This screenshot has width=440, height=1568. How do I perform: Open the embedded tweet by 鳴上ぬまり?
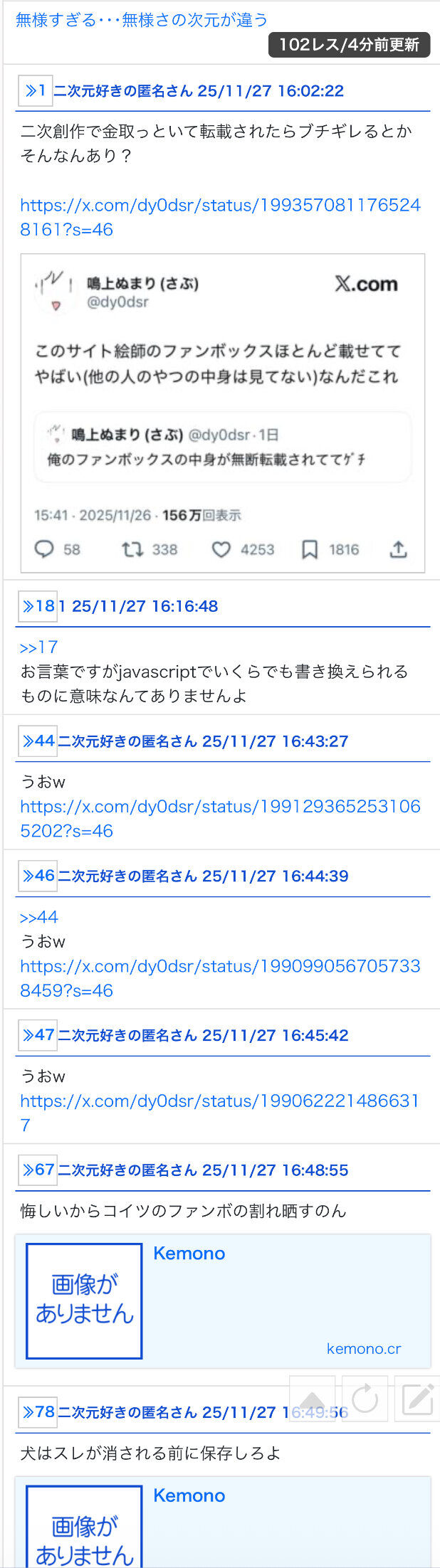pyautogui.click(x=222, y=413)
